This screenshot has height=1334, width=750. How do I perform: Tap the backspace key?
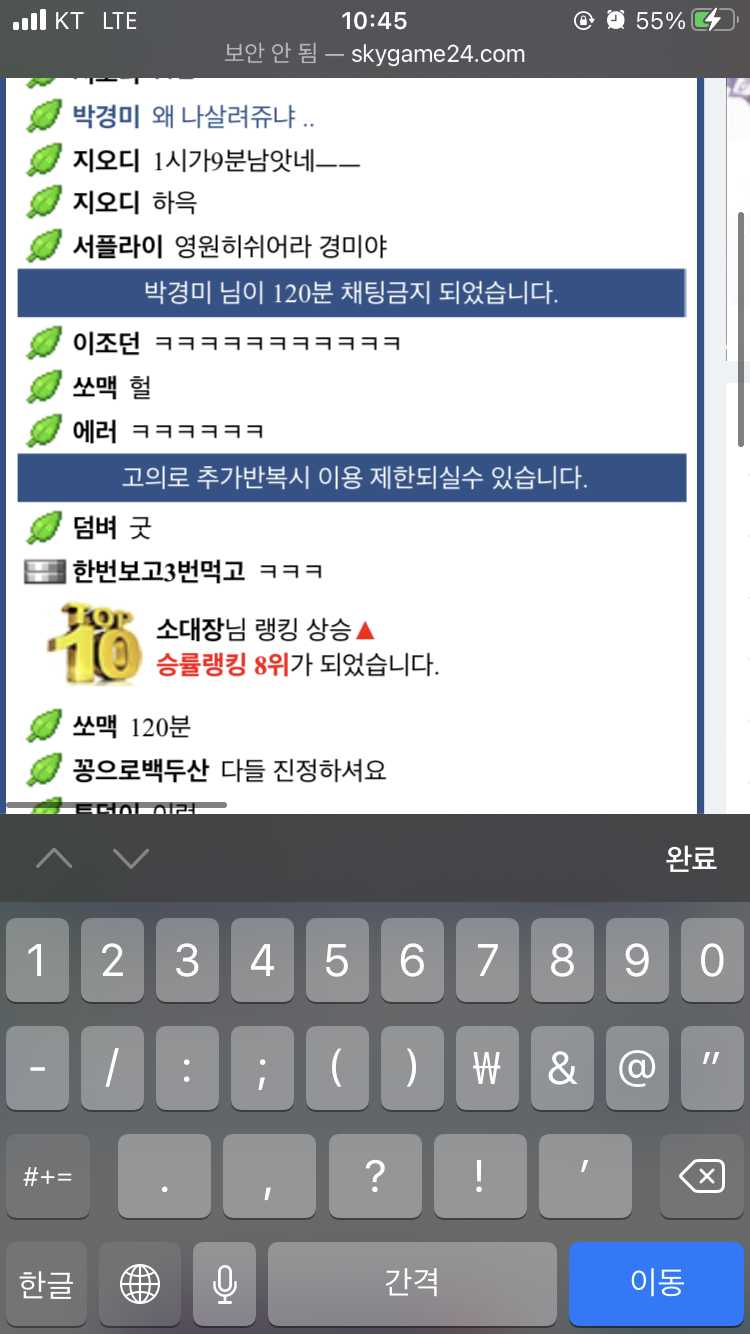pyautogui.click(x=701, y=1177)
